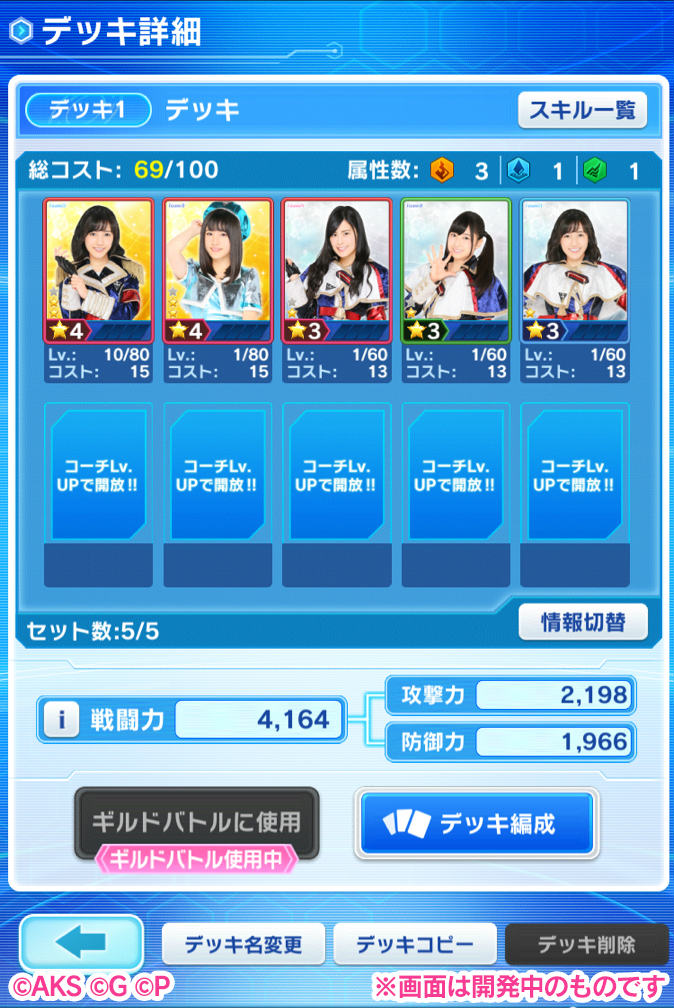Open the Lv. 1/80 four-star card
Screen dimensions: 674x1008
point(217,270)
